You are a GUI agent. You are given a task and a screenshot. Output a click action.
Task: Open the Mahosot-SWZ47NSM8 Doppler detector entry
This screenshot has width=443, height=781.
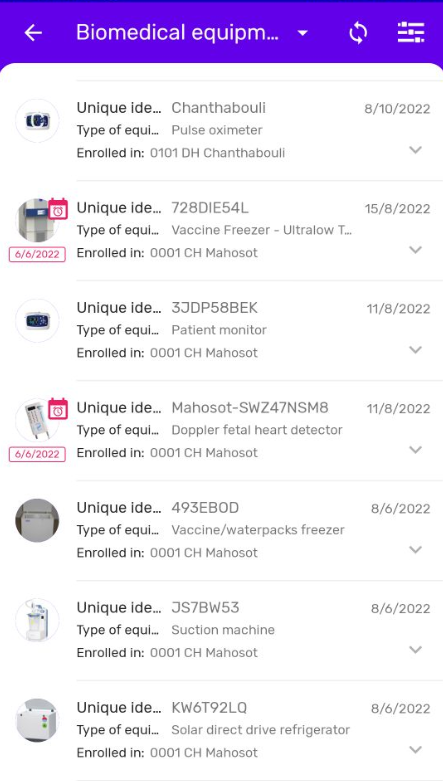pos(221,431)
